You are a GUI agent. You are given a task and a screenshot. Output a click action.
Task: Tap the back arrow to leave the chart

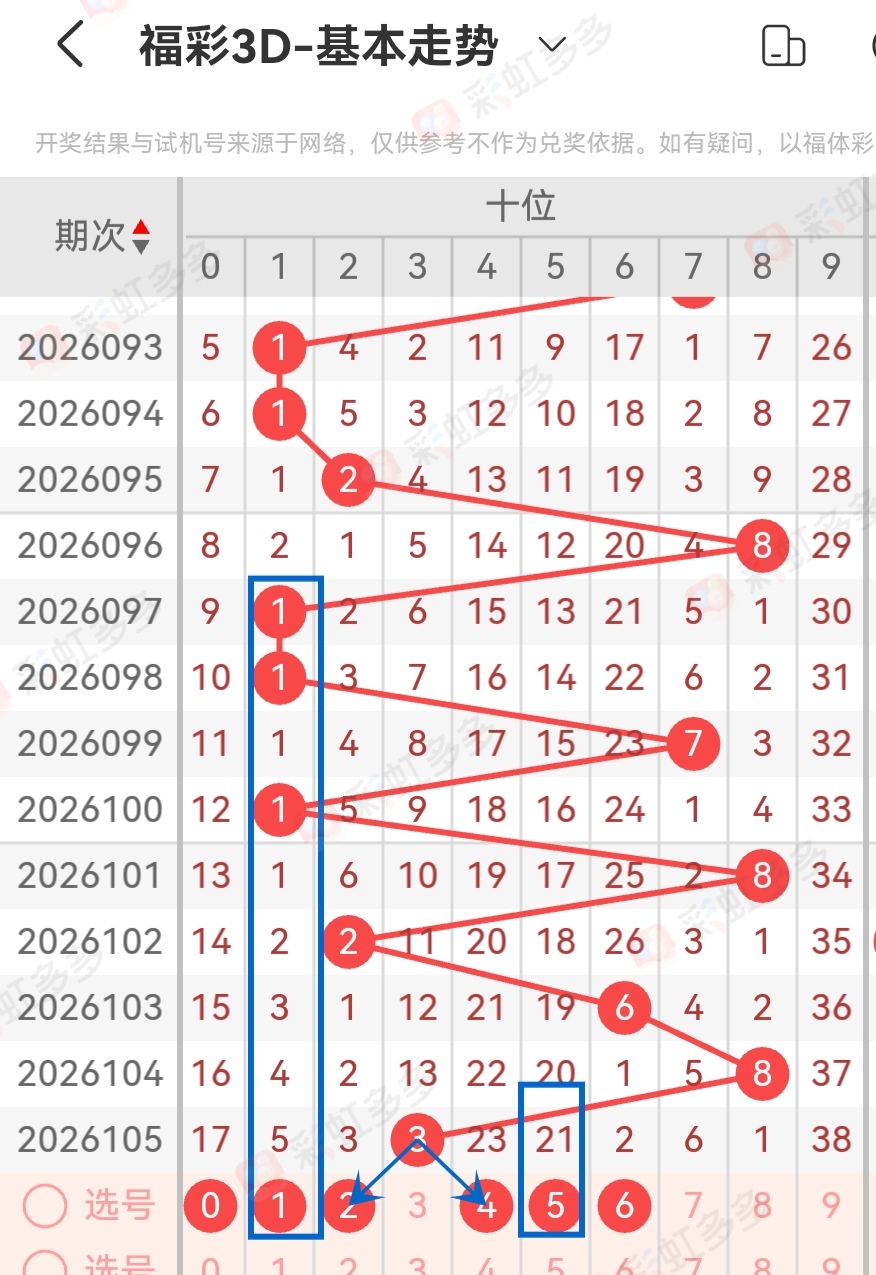coord(68,45)
